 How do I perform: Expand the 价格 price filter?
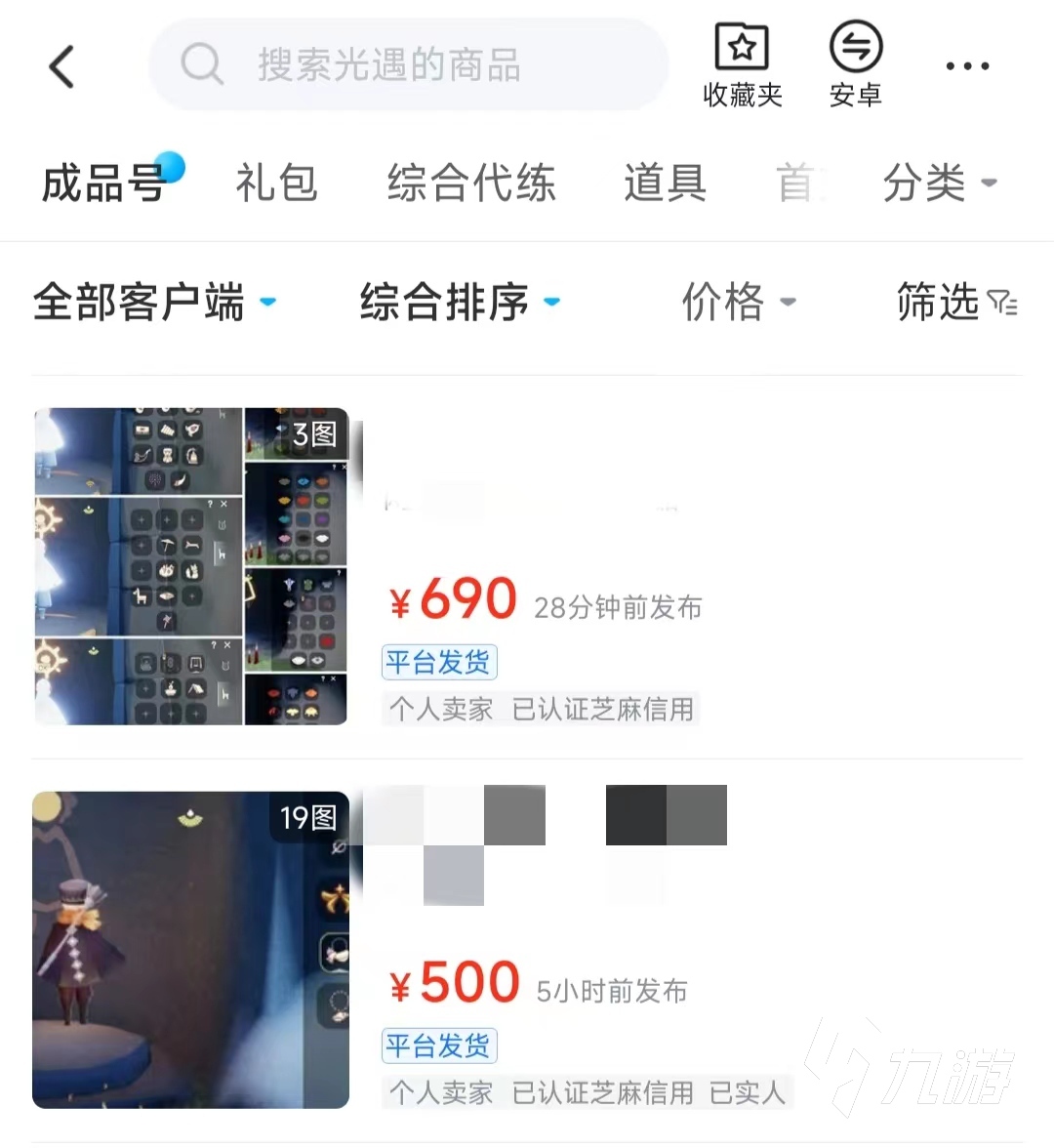tap(739, 302)
